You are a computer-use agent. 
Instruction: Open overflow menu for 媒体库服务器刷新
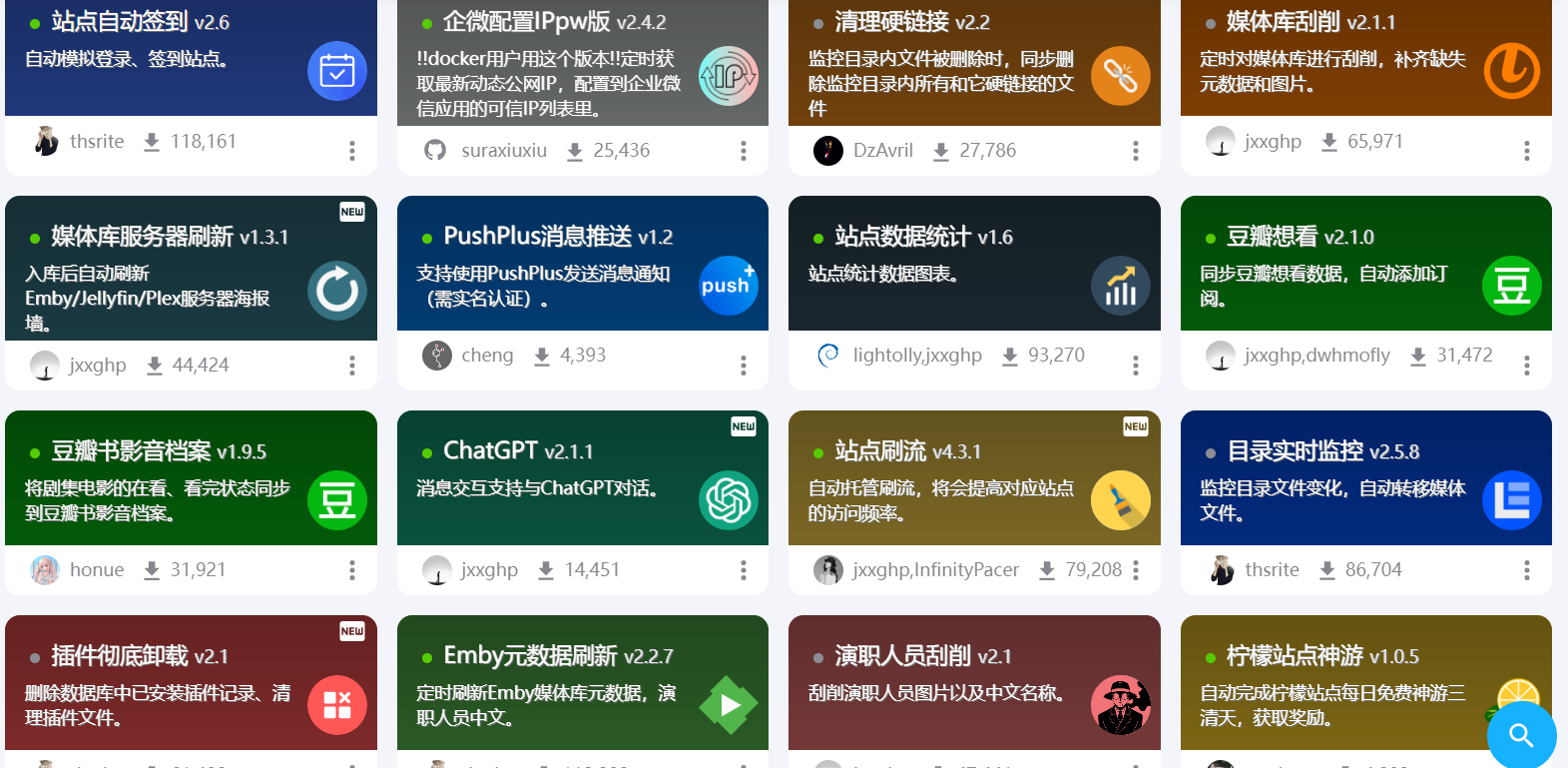351,366
